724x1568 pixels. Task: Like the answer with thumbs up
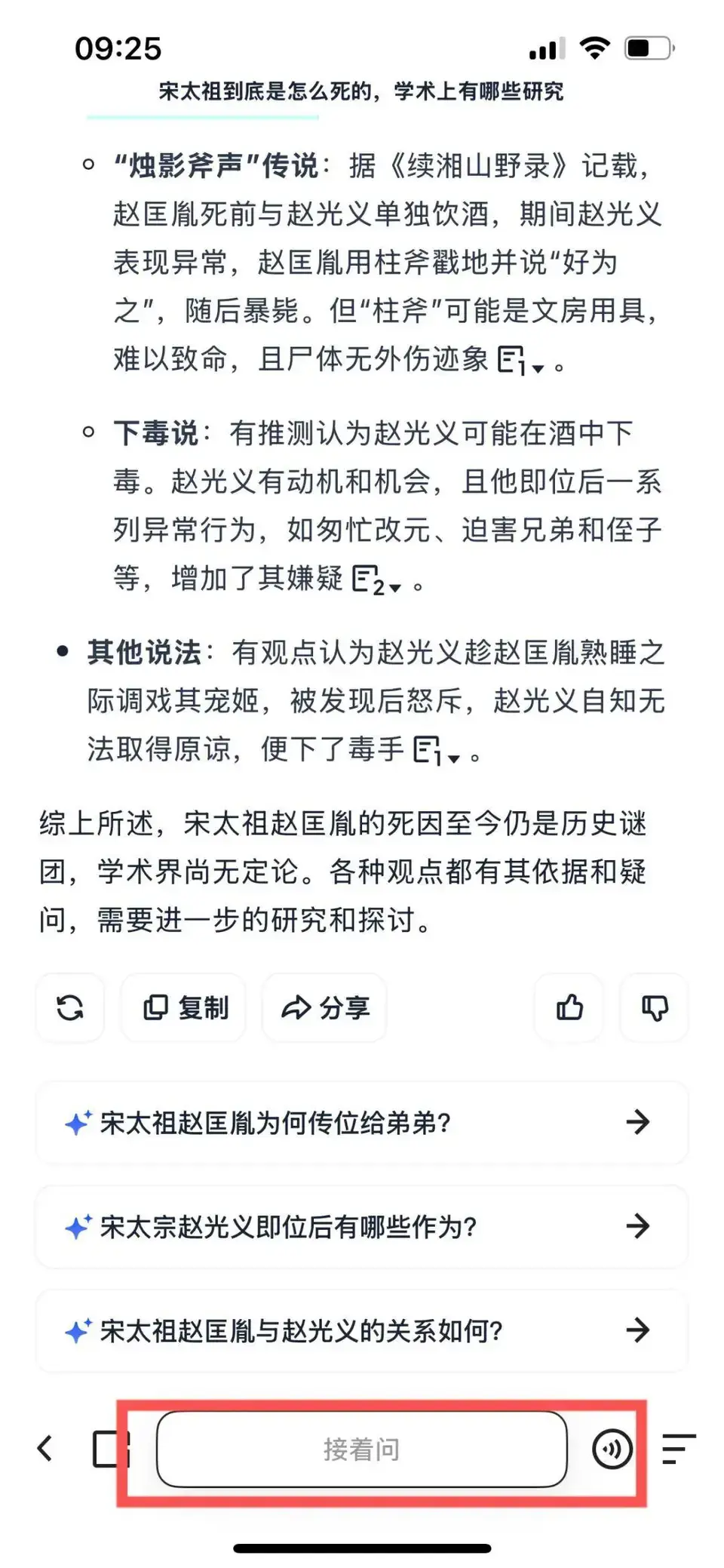569,1007
